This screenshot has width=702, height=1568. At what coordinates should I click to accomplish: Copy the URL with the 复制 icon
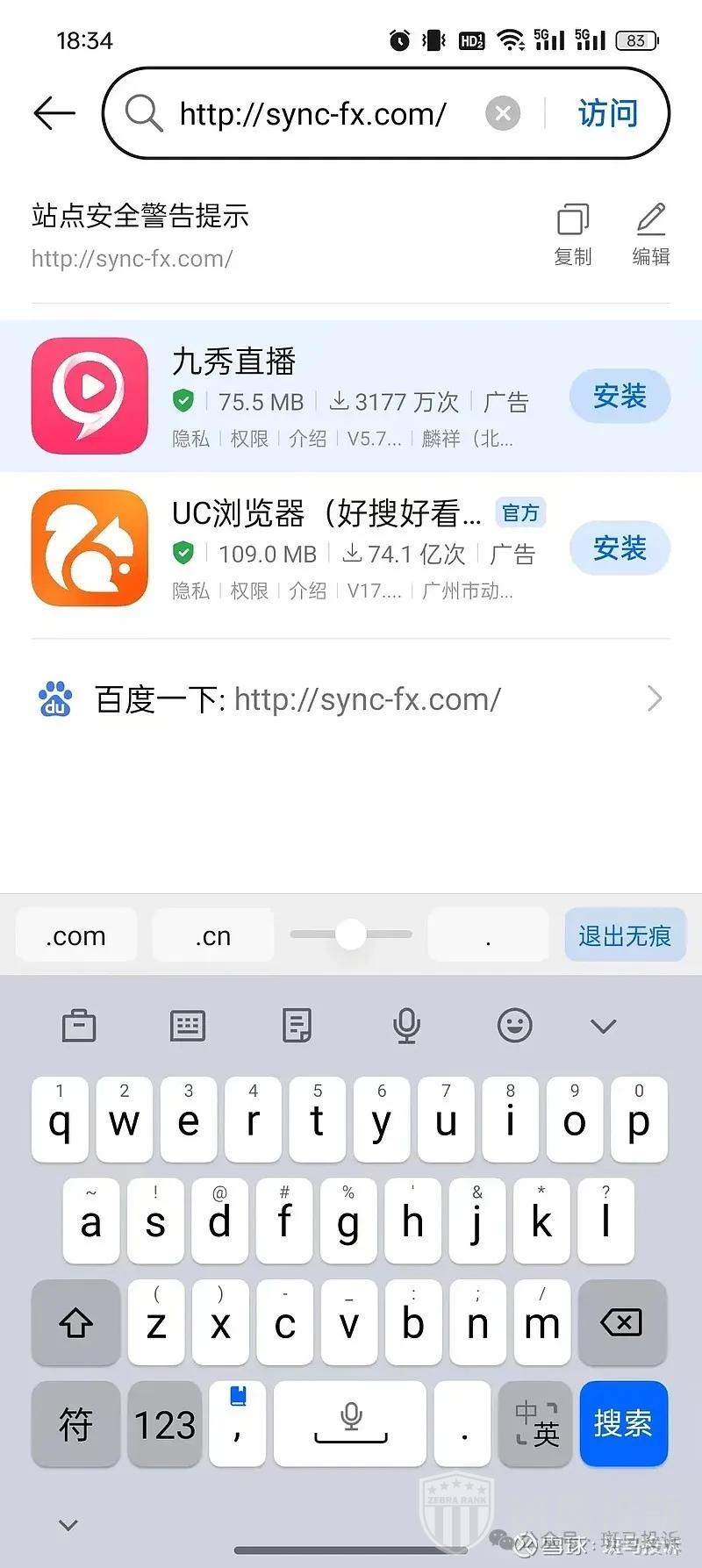573,233
